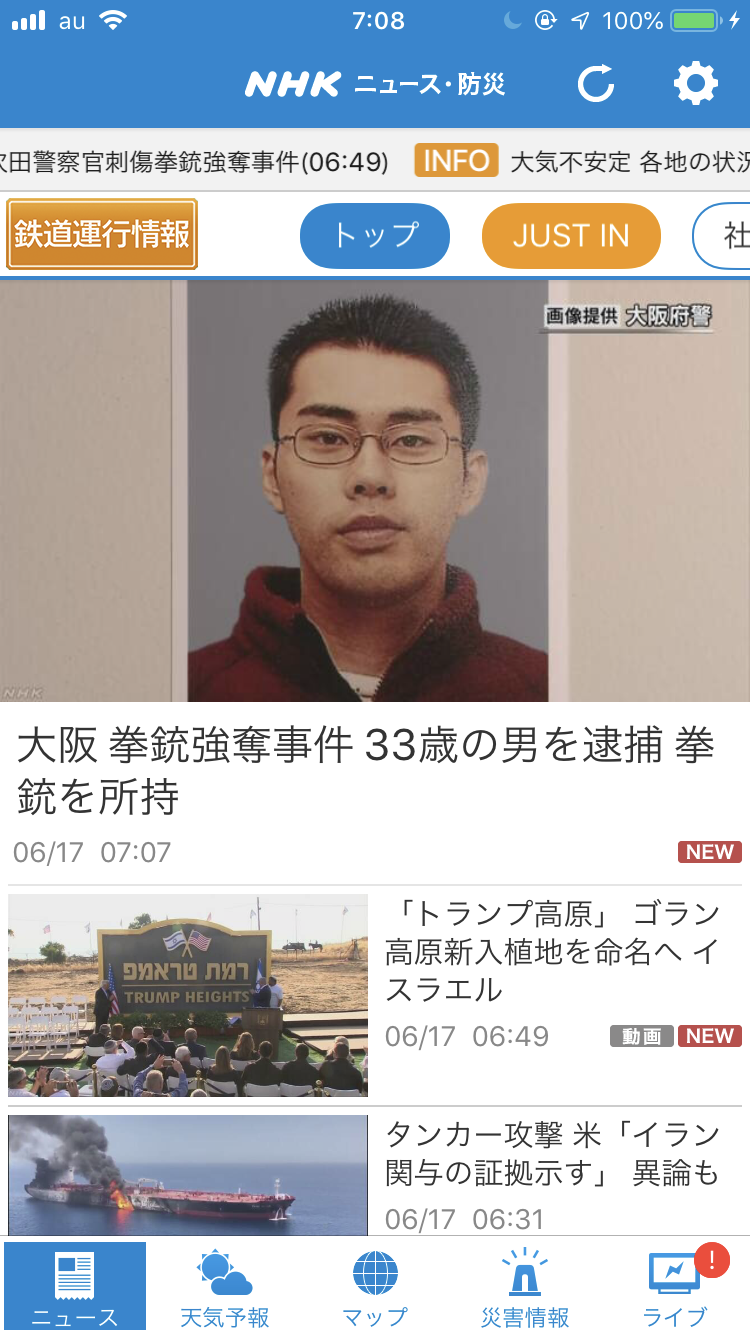This screenshot has height=1334, width=750.
Task: Select the トップ tab
Action: (375, 236)
